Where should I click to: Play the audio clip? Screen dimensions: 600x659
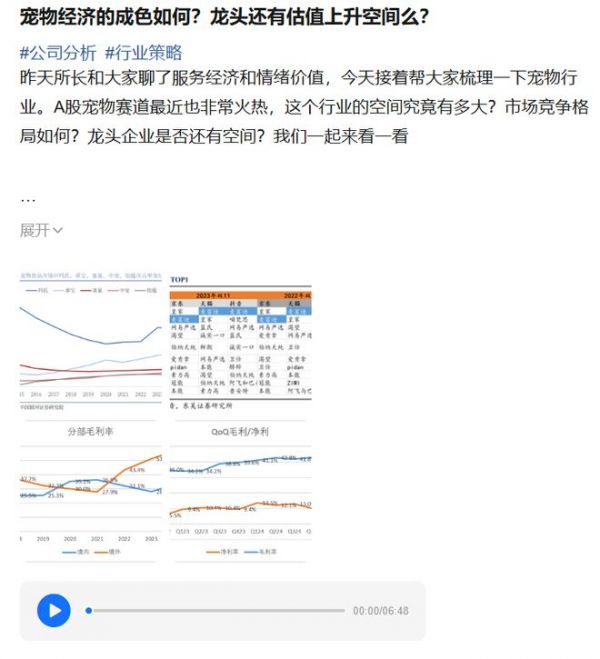(53, 610)
